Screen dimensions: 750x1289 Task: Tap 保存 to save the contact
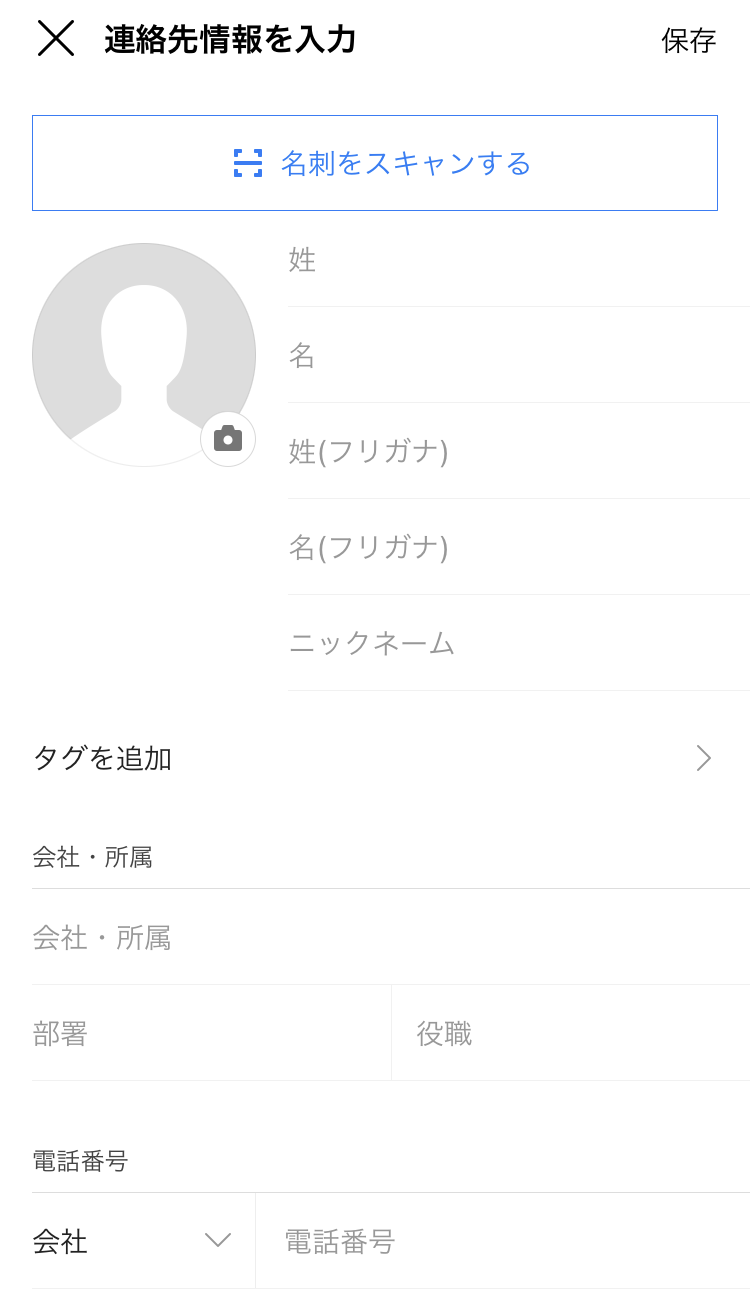pos(688,40)
